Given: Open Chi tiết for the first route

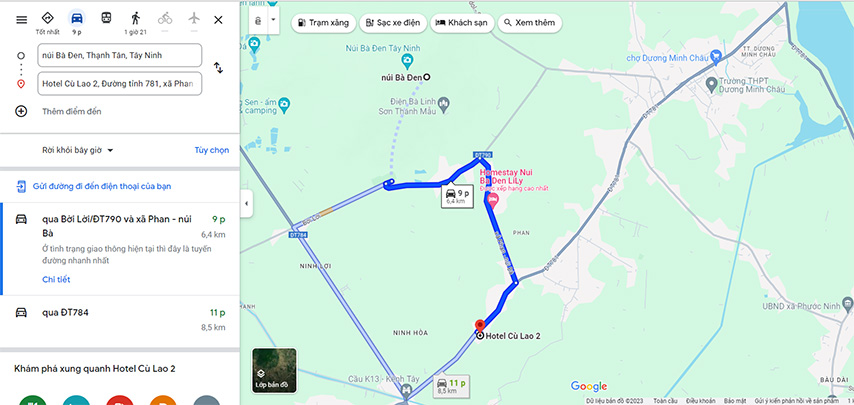Looking at the screenshot, I should click(x=56, y=280).
